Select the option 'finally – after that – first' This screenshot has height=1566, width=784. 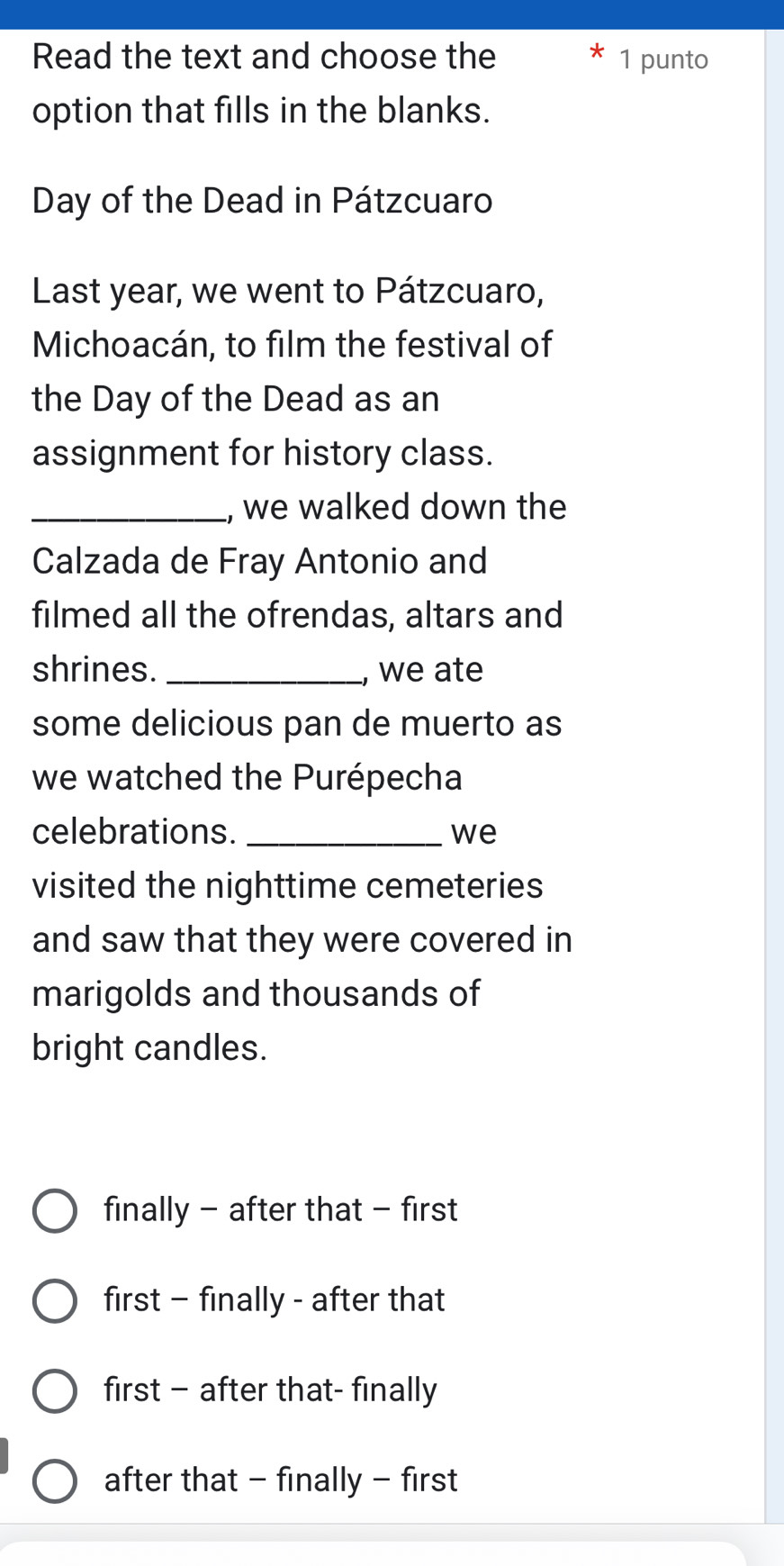click(55, 1210)
